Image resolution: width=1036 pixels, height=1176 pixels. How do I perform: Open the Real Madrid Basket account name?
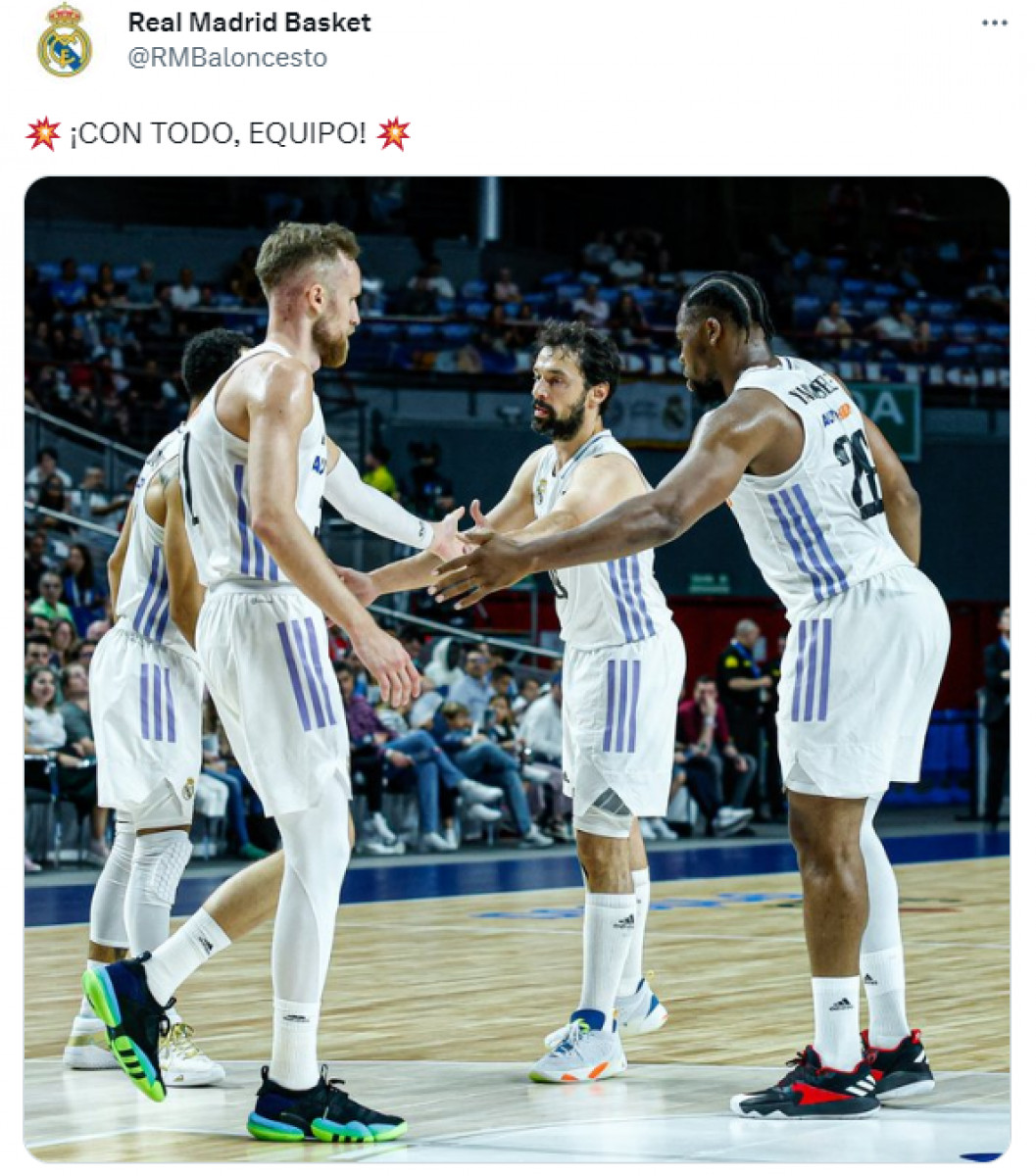pos(249,23)
